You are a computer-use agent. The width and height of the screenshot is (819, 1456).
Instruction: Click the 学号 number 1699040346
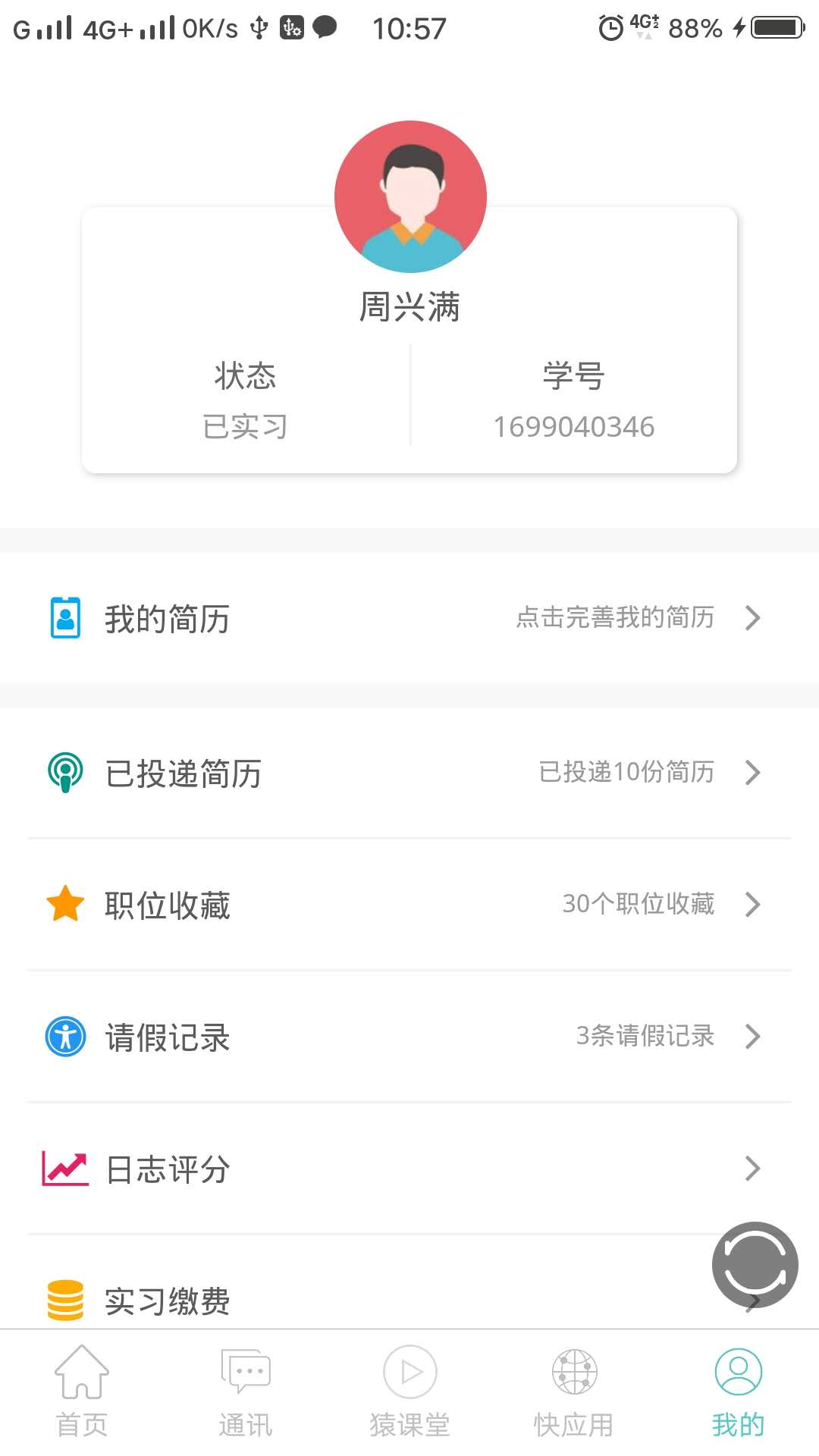574,426
